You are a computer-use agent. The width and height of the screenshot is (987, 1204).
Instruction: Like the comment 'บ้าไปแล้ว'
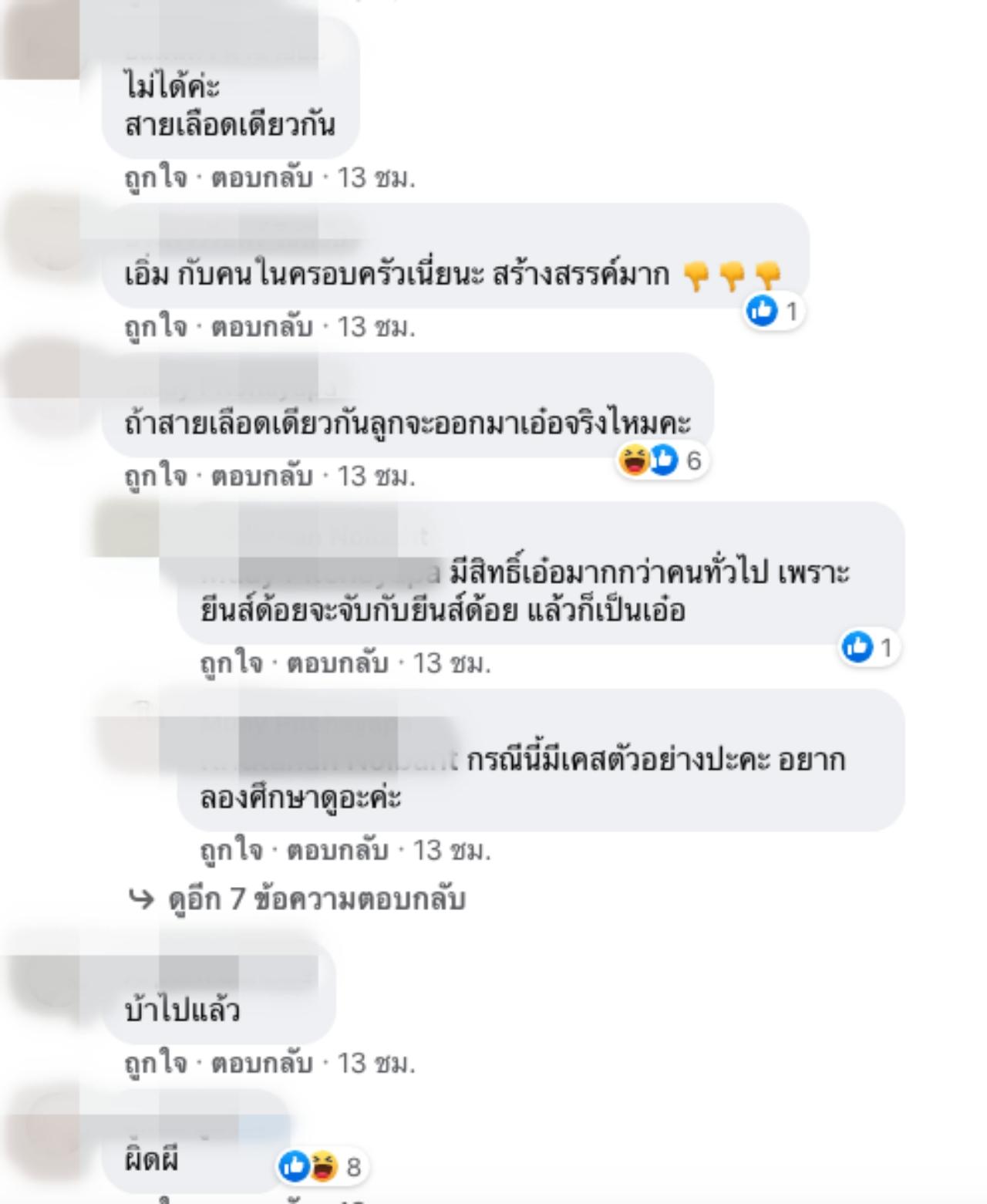(156, 1064)
